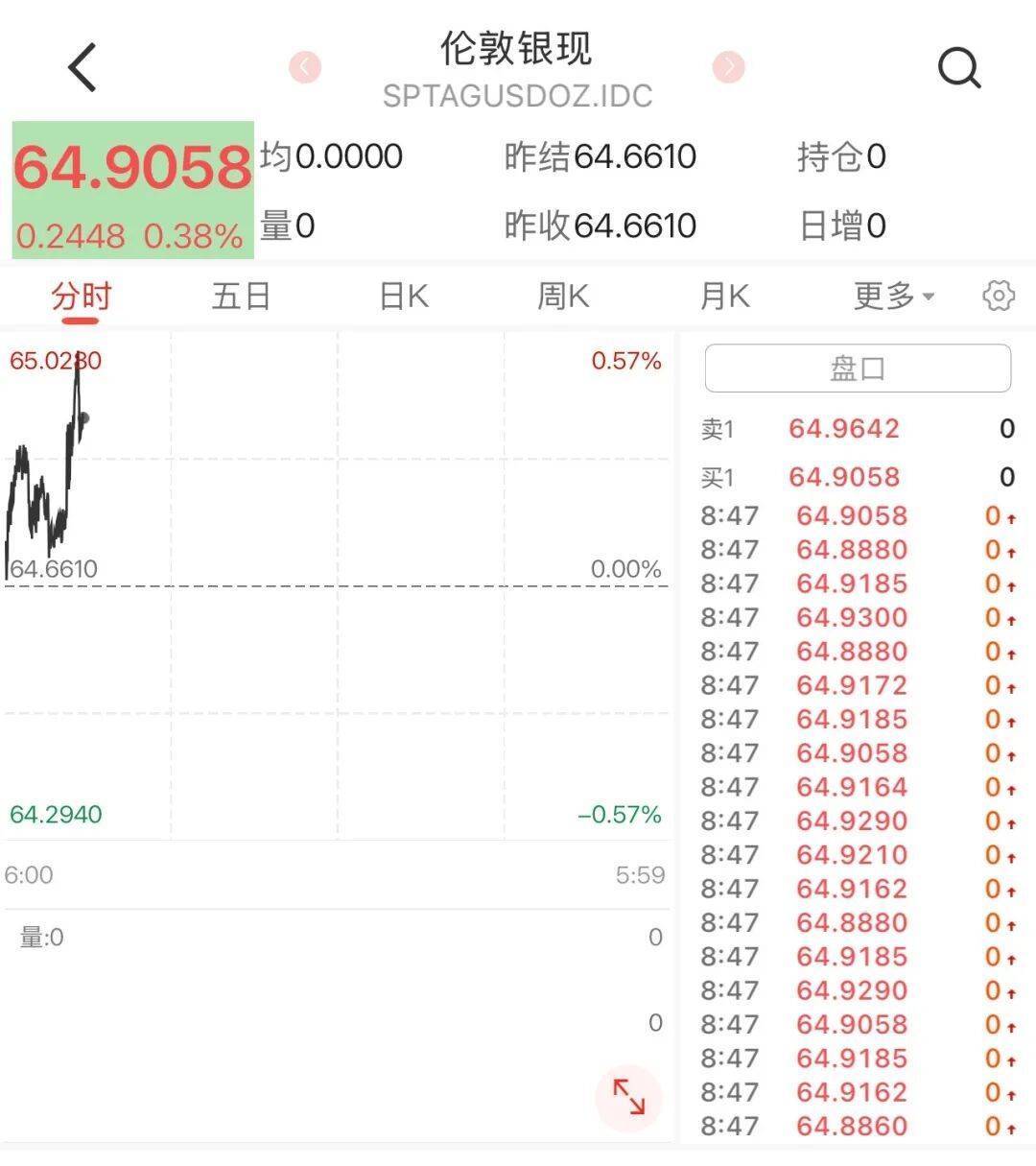Open chart settings gear
This screenshot has width=1036, height=1166.
click(x=999, y=297)
